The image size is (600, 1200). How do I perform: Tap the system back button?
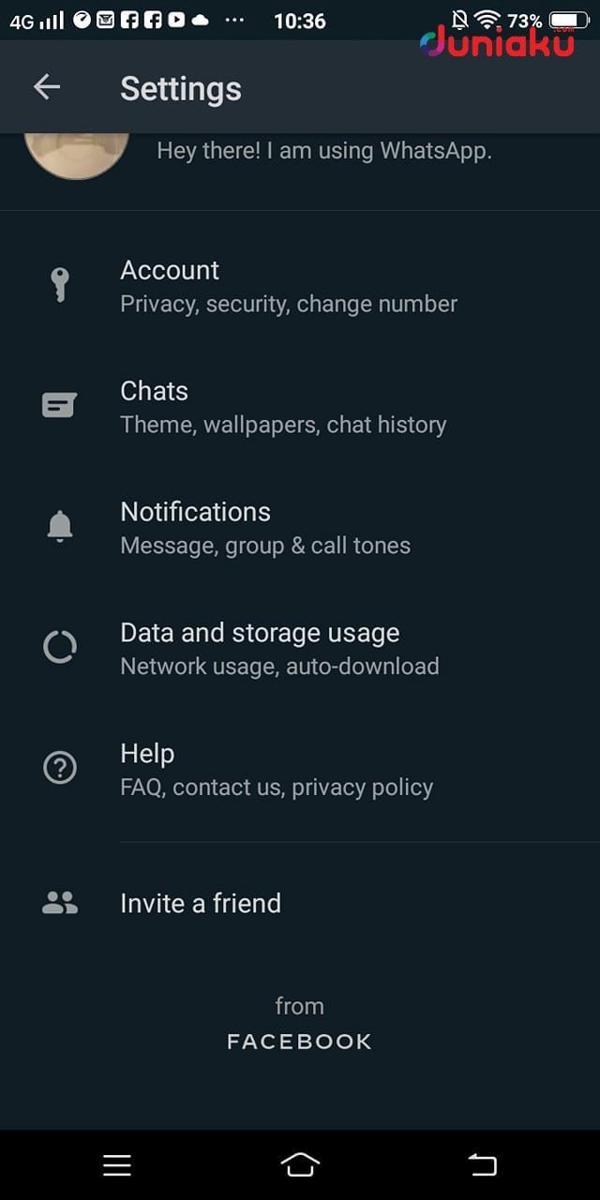coord(483,1164)
